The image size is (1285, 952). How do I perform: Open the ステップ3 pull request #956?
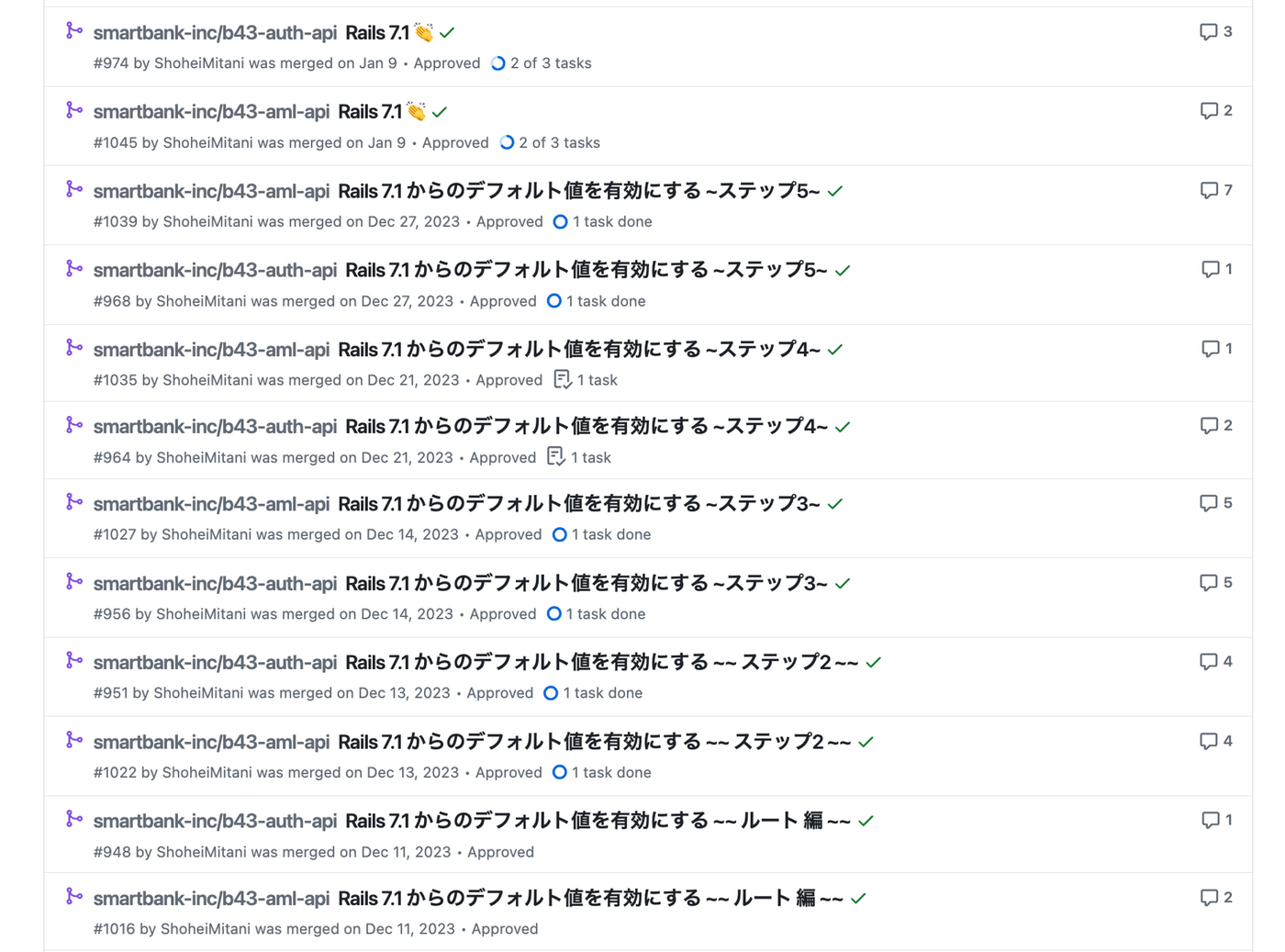click(586, 583)
